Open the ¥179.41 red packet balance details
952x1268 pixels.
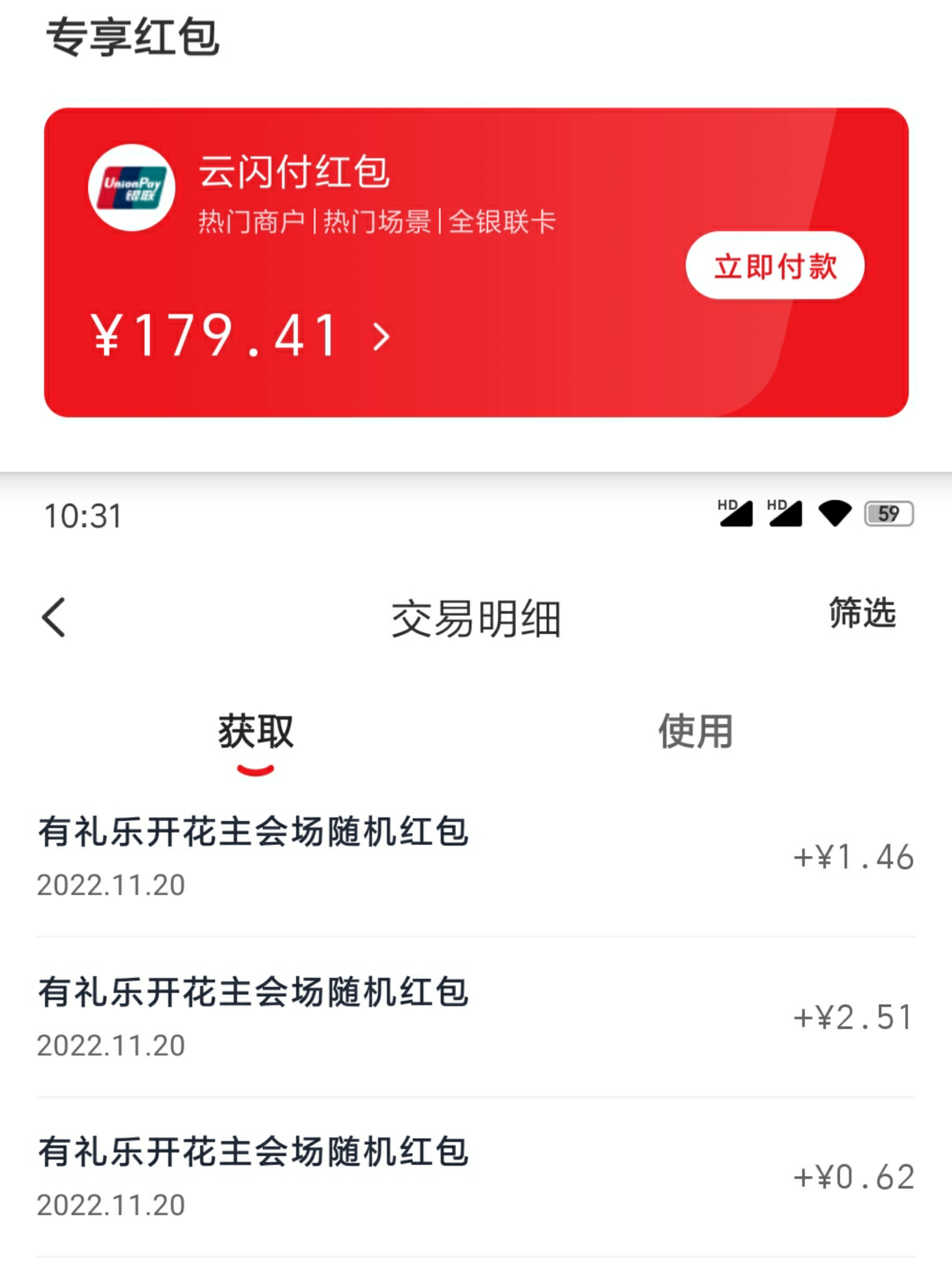pos(240,336)
